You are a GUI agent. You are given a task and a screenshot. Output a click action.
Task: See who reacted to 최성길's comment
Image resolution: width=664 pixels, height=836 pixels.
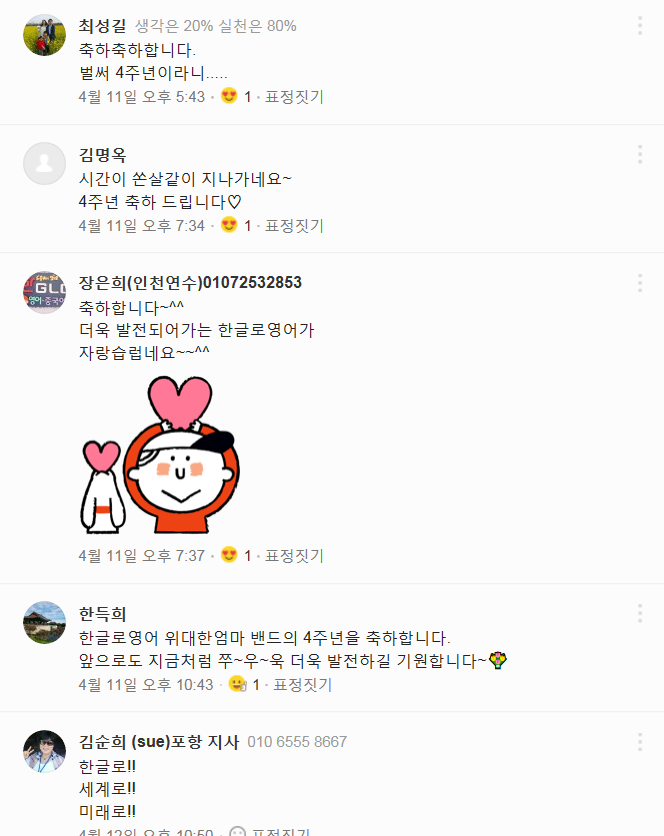click(235, 97)
